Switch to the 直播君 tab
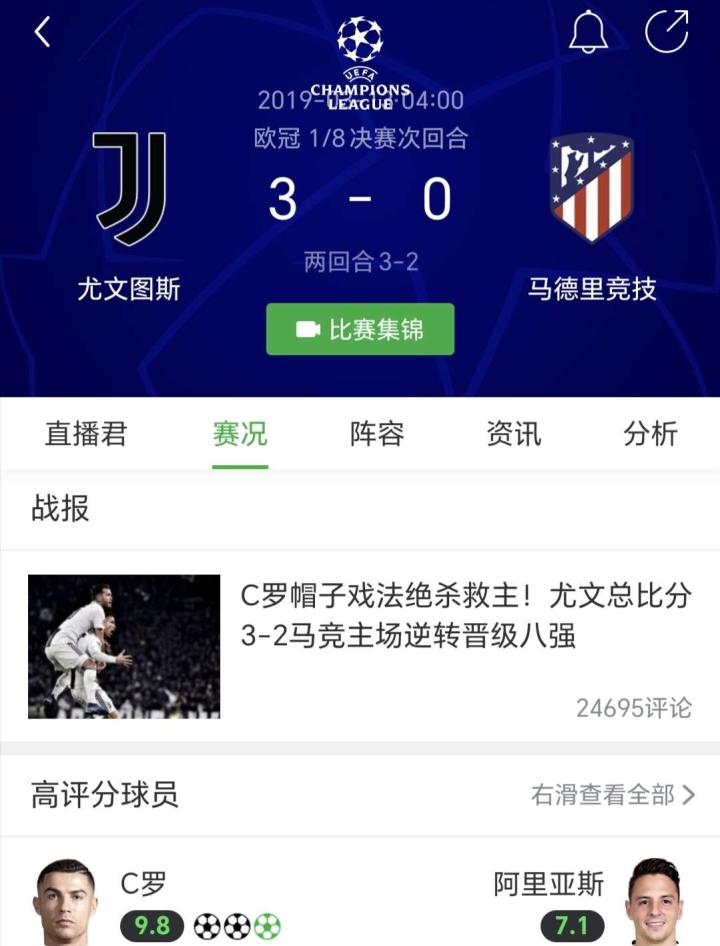Screen dimensions: 720x946 point(86,434)
